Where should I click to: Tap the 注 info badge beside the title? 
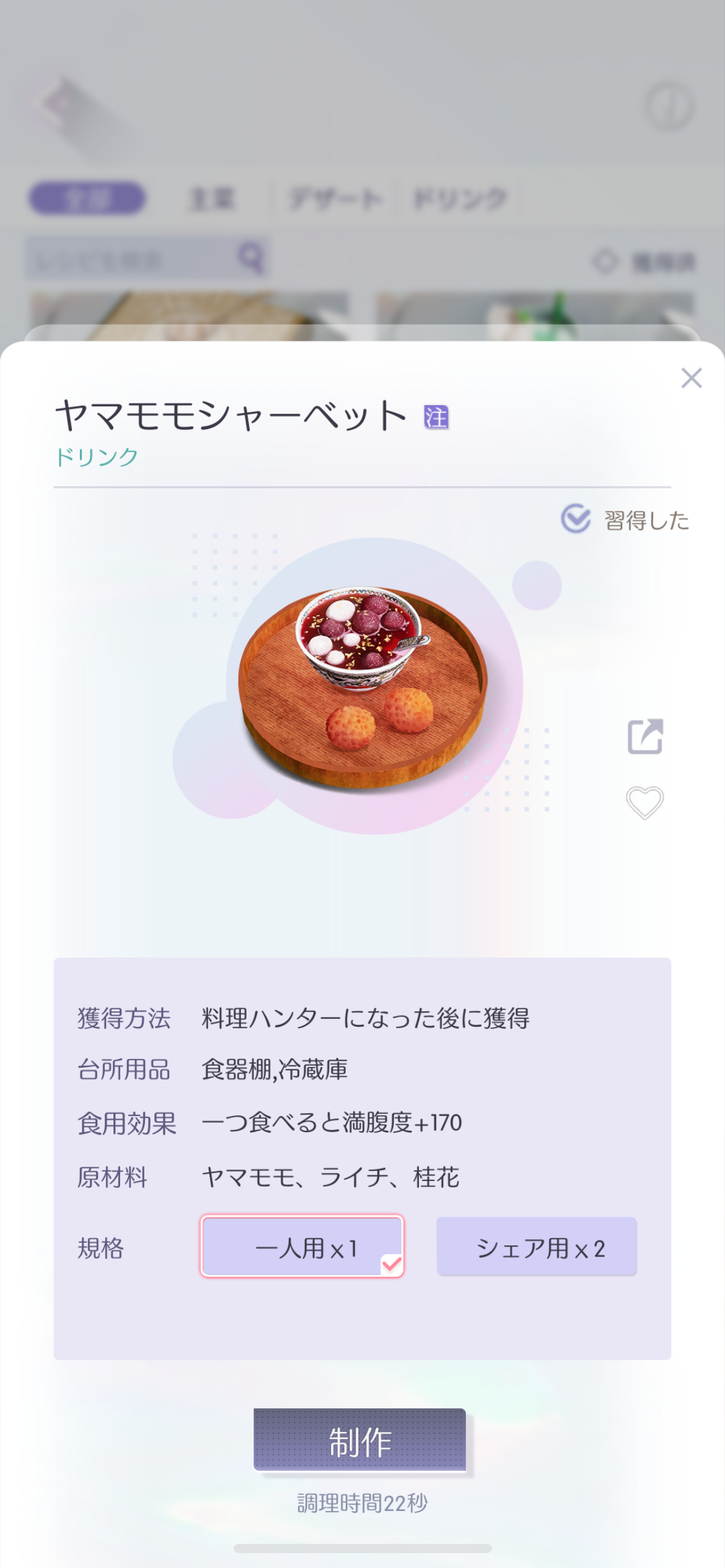point(436,417)
